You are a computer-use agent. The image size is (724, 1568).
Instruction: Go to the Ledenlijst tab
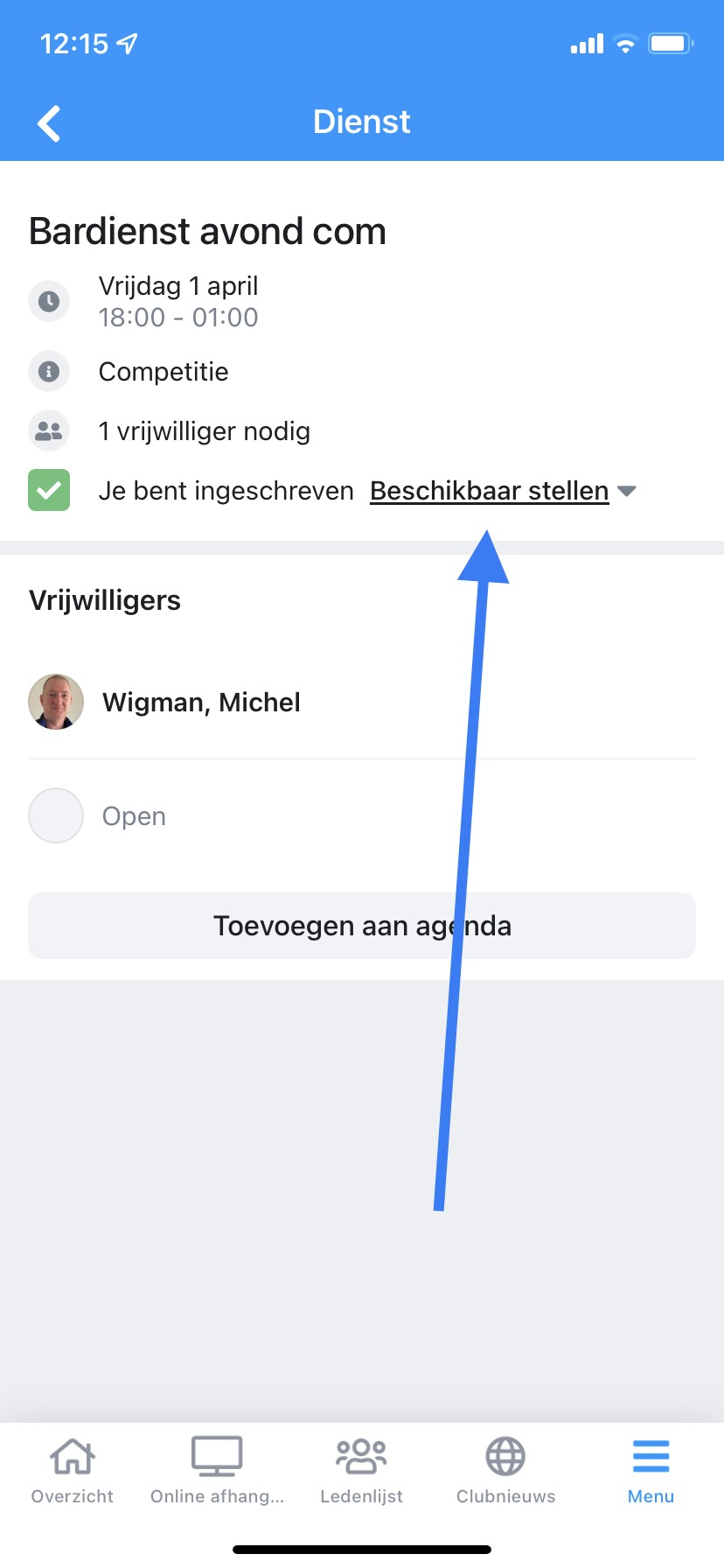(x=361, y=1472)
